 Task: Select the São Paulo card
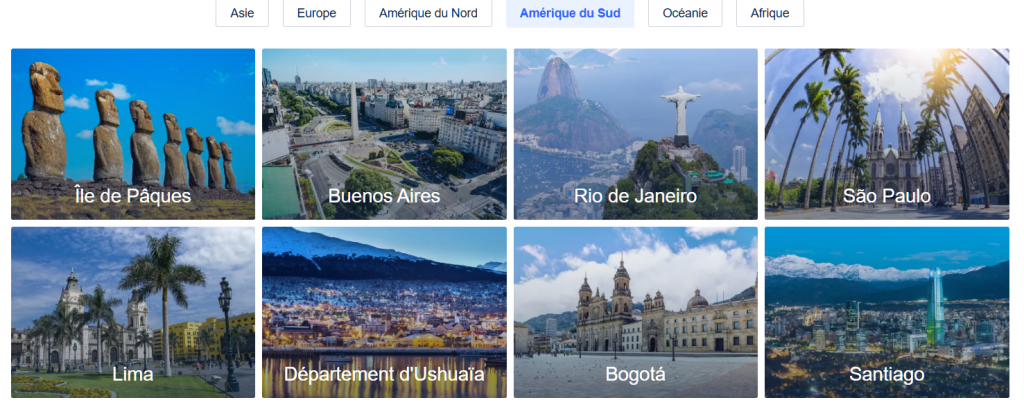click(886, 134)
